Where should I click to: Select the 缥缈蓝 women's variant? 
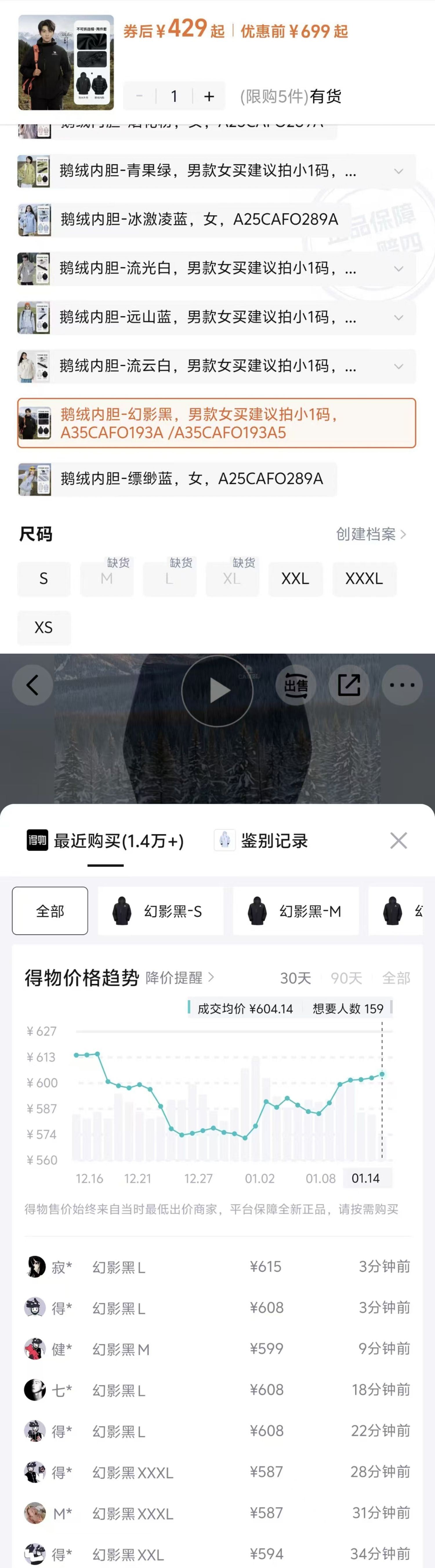(191, 479)
